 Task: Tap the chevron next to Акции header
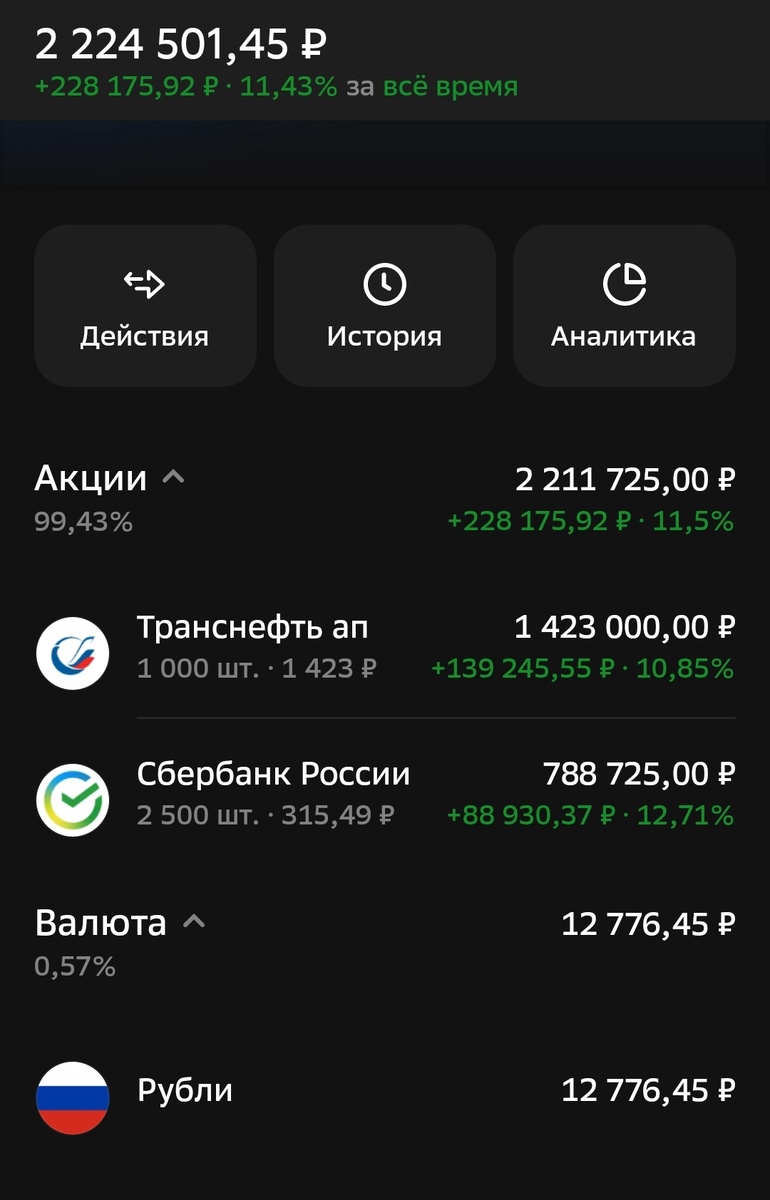coord(172,477)
